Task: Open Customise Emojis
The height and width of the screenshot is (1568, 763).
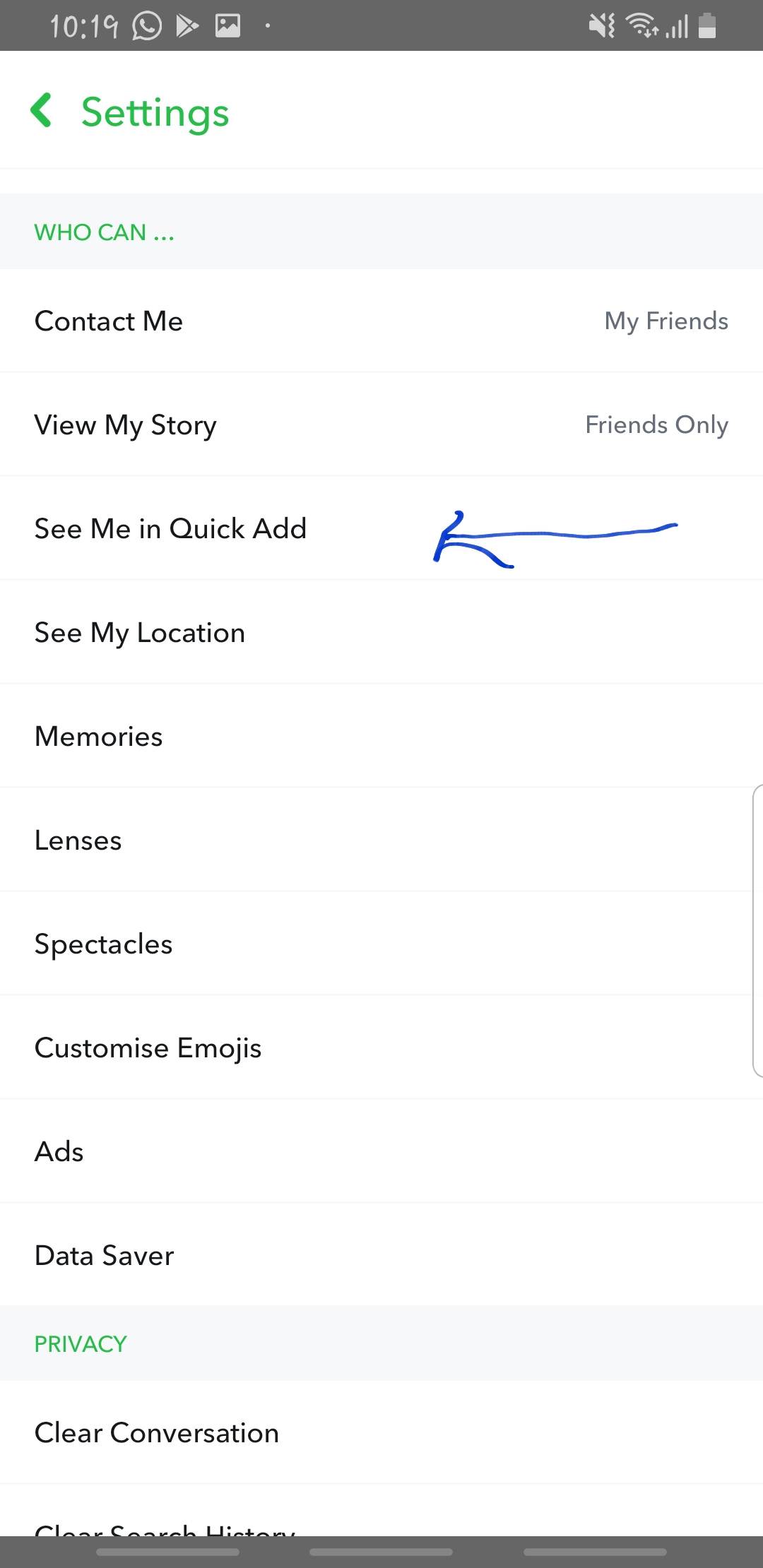Action: point(381,1047)
